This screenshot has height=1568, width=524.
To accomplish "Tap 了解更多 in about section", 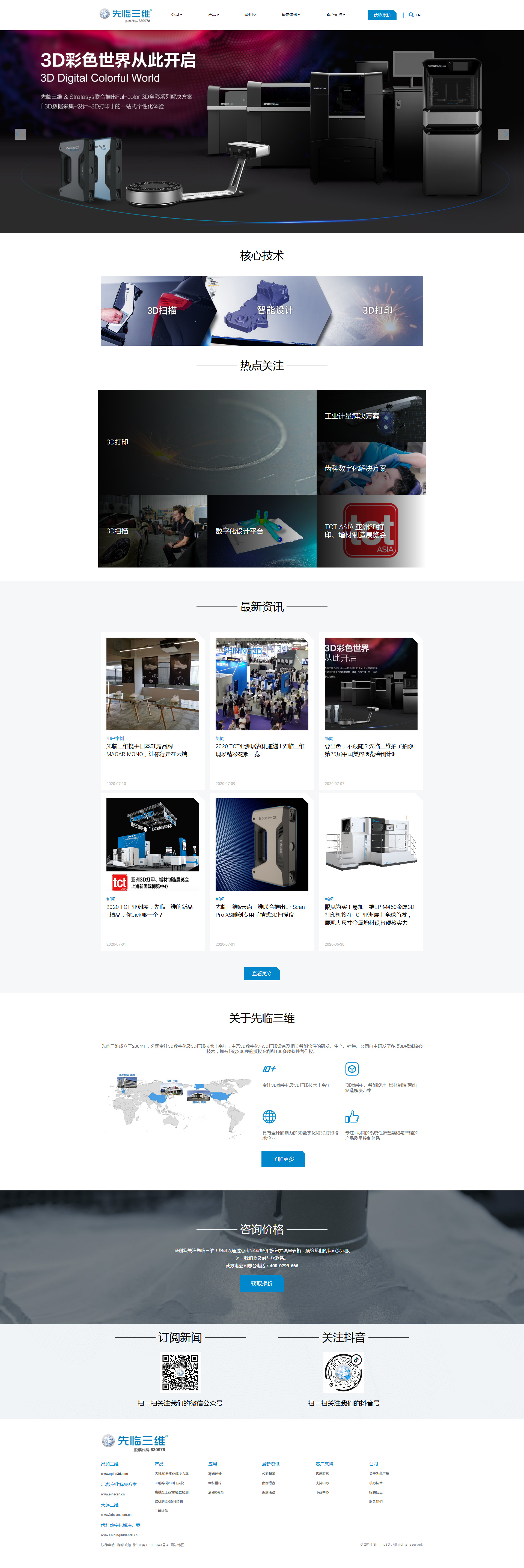I will click(x=283, y=1159).
